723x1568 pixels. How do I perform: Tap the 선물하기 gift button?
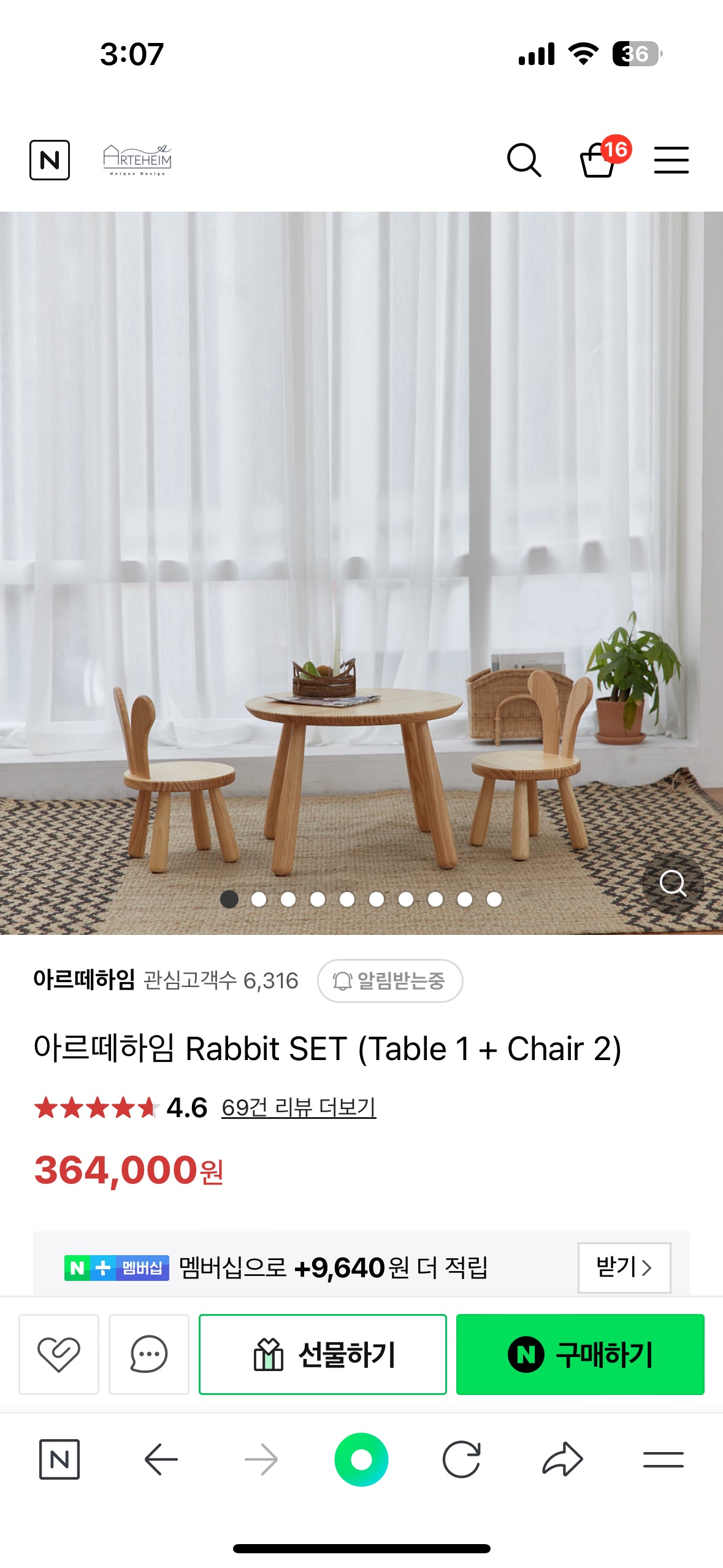[323, 1354]
